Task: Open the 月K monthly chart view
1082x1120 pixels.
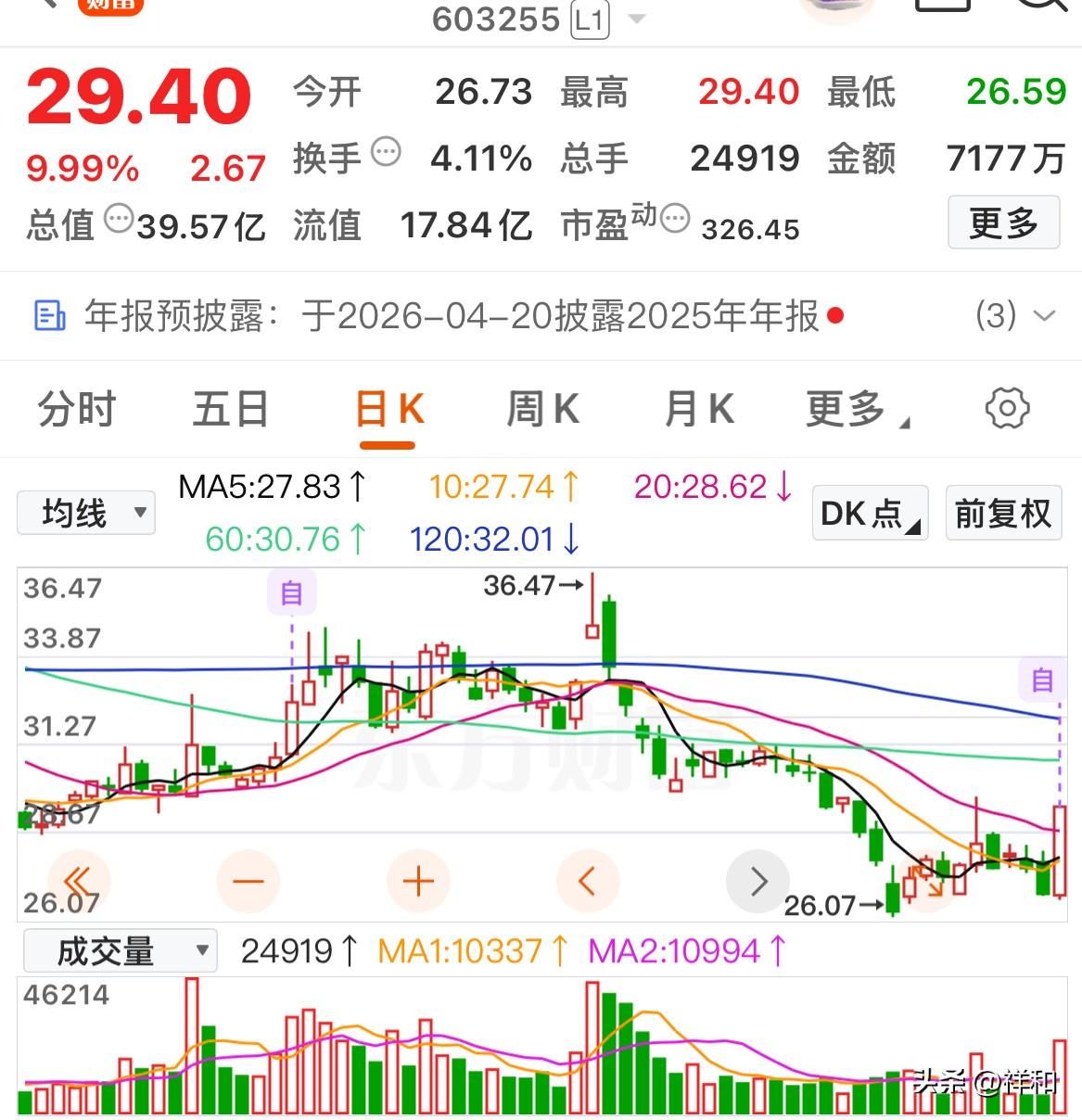Action: pos(698,409)
